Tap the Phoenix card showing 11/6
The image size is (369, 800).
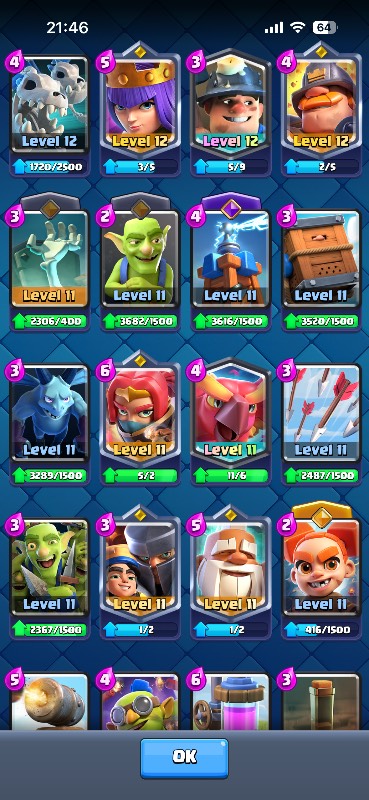(230, 421)
